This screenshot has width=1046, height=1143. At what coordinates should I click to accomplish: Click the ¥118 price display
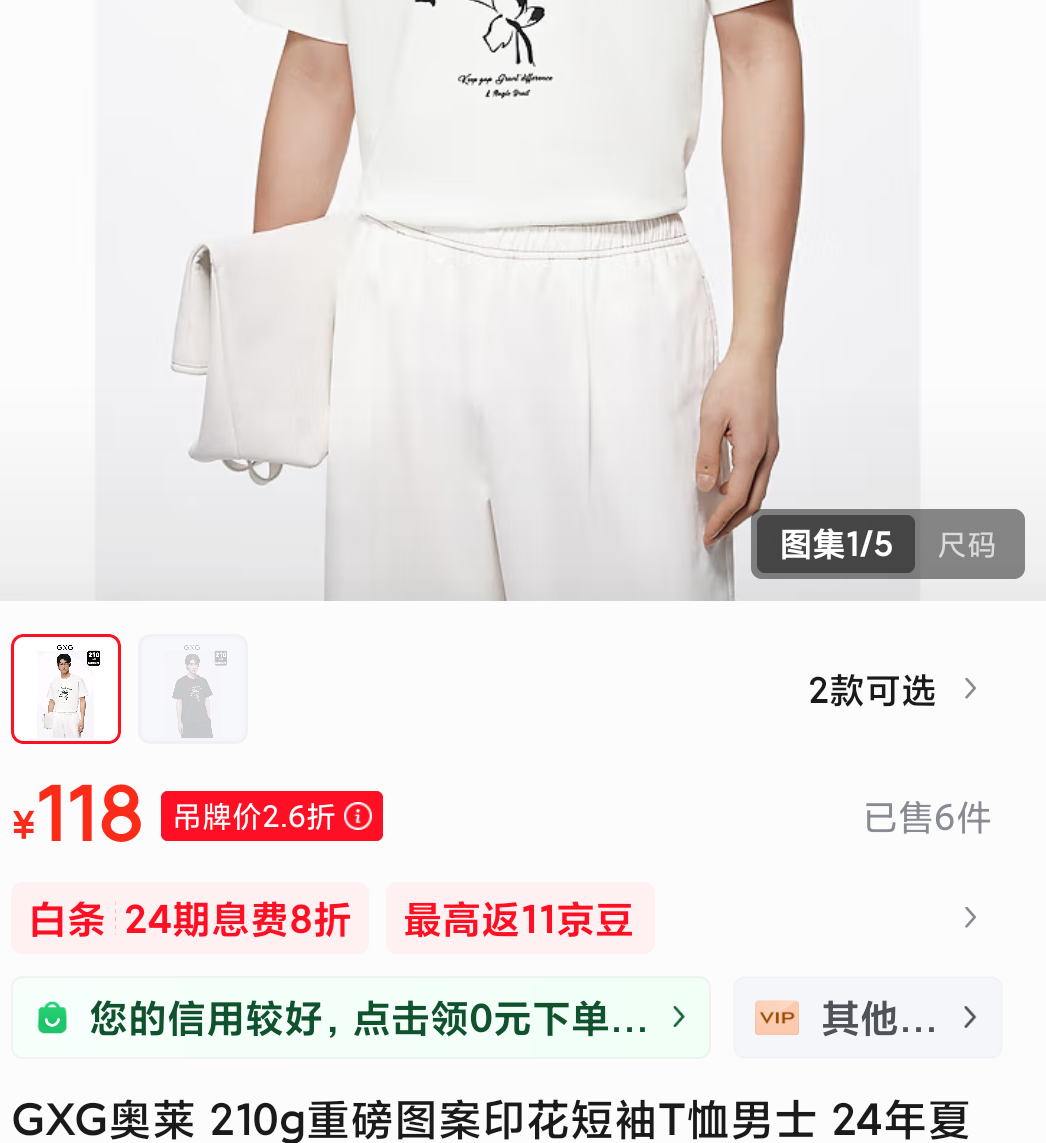pos(78,812)
